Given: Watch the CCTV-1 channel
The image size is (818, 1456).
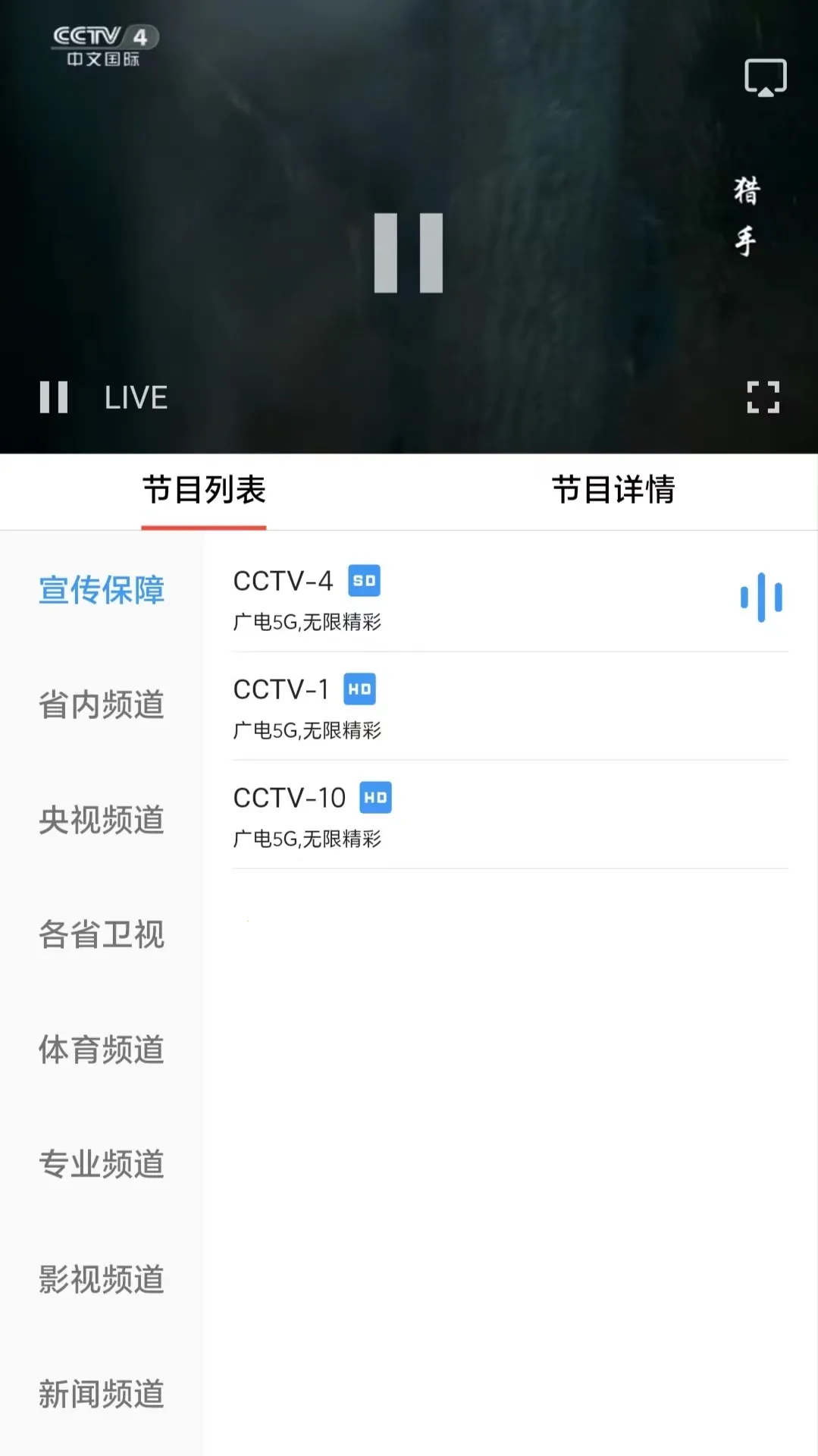Looking at the screenshot, I should tap(455, 707).
